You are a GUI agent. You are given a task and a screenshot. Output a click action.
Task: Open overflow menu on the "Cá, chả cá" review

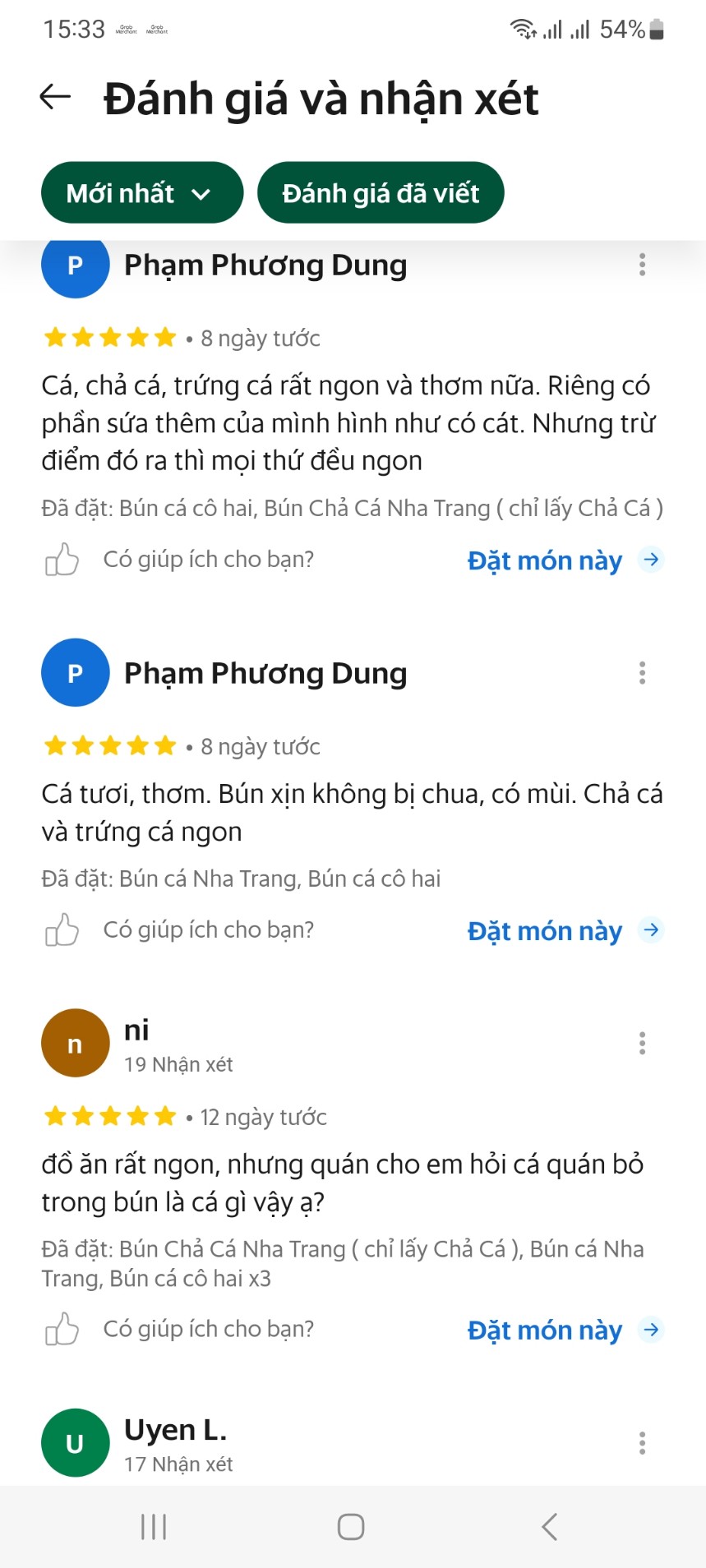642,265
